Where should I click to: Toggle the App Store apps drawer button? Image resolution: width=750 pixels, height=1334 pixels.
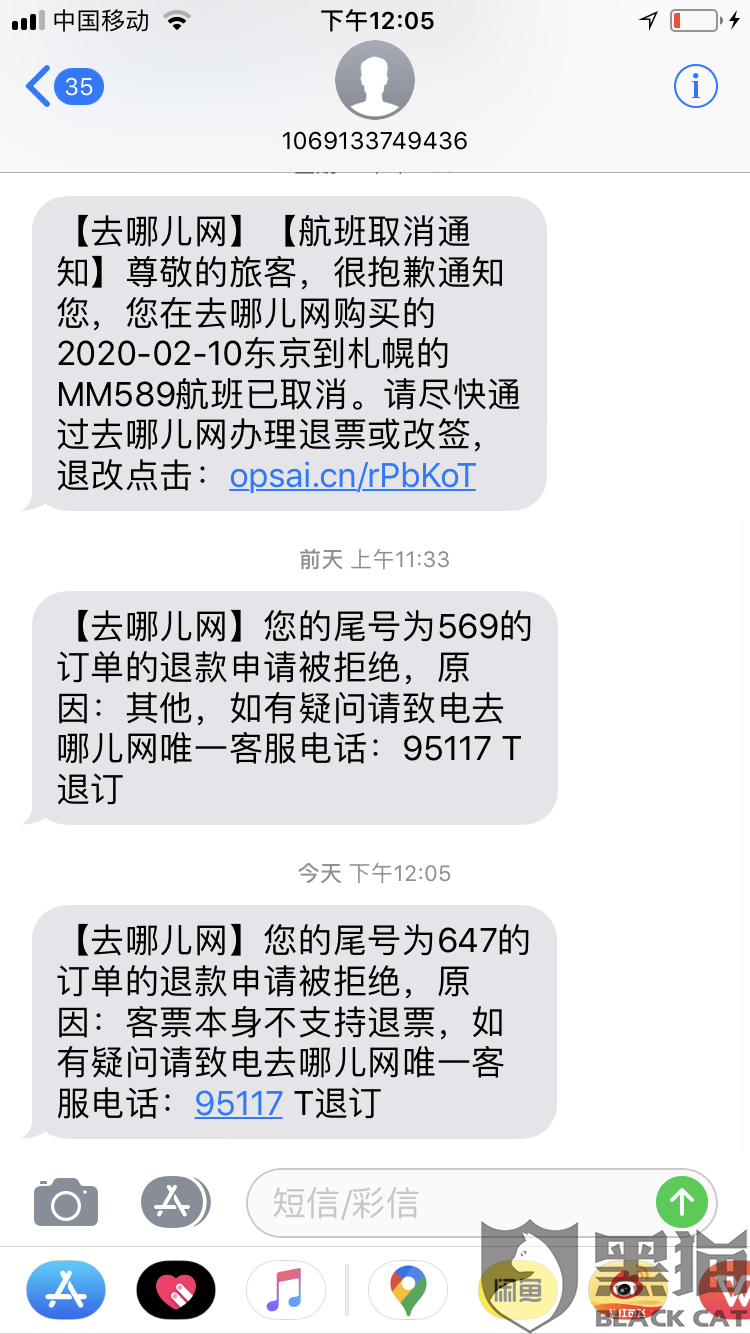pos(175,1201)
